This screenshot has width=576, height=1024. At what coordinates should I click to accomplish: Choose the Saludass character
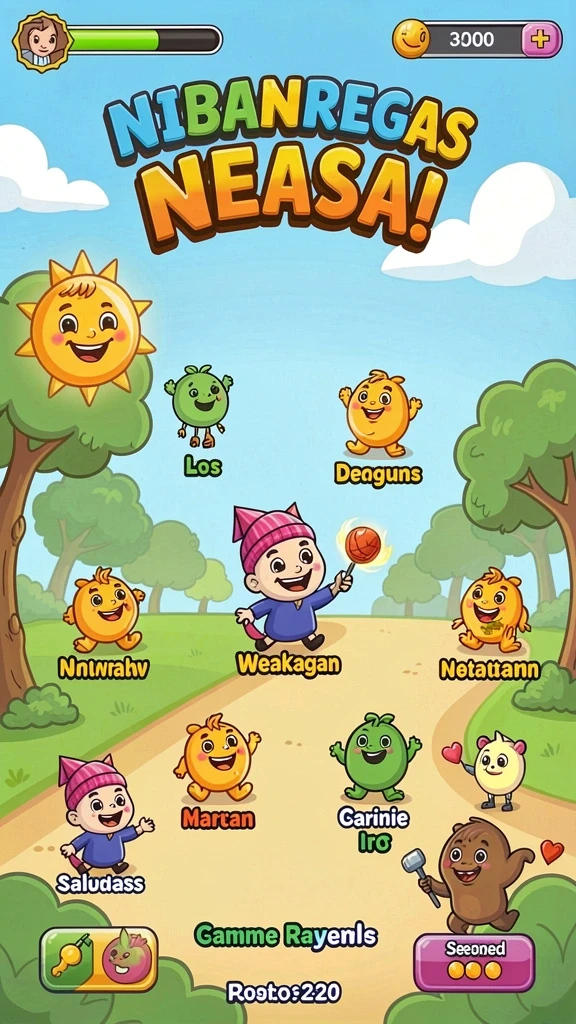click(100, 813)
